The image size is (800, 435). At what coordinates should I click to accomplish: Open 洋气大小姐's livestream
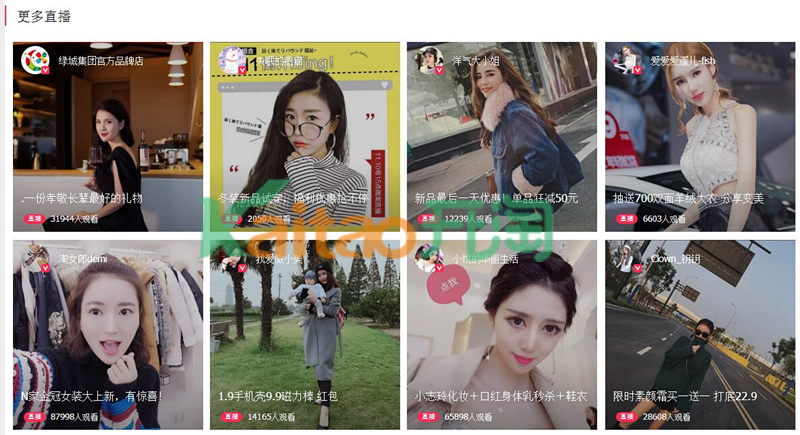(x=501, y=136)
